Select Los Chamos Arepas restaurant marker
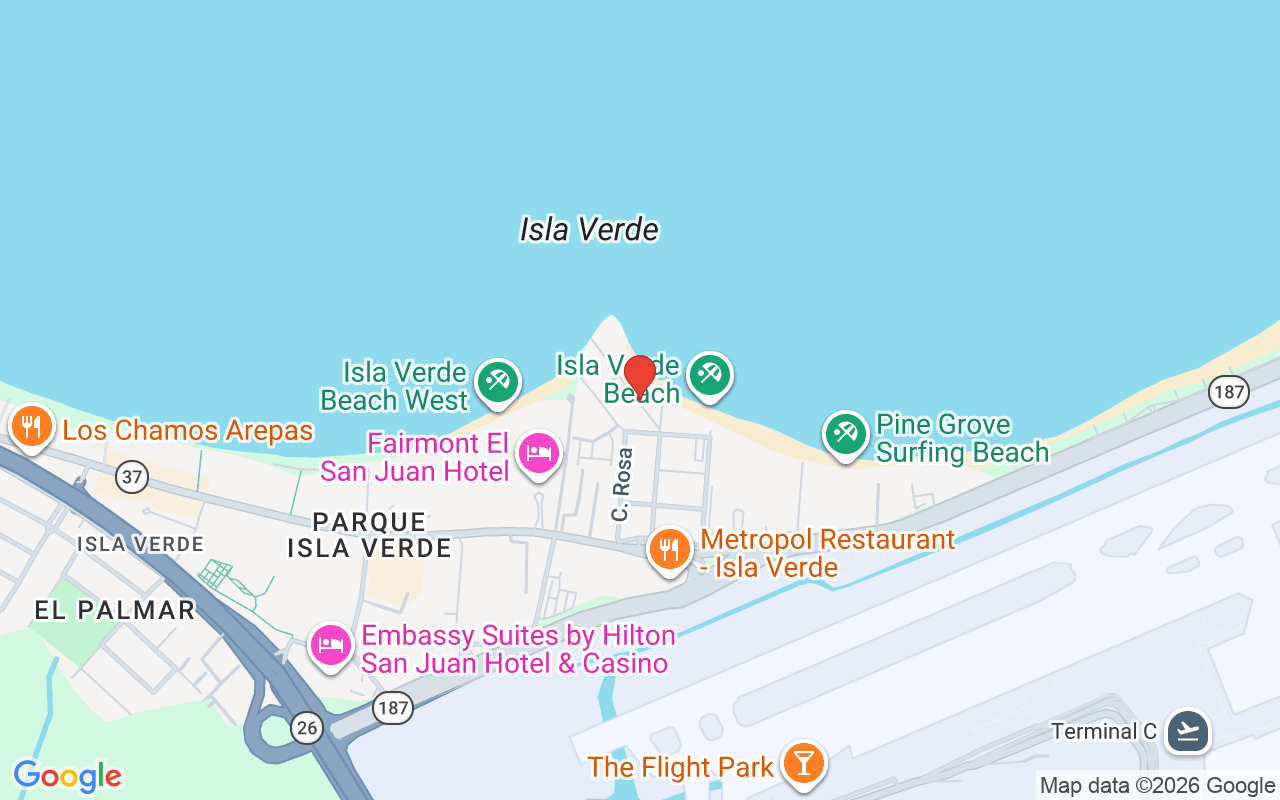 pos(32,426)
